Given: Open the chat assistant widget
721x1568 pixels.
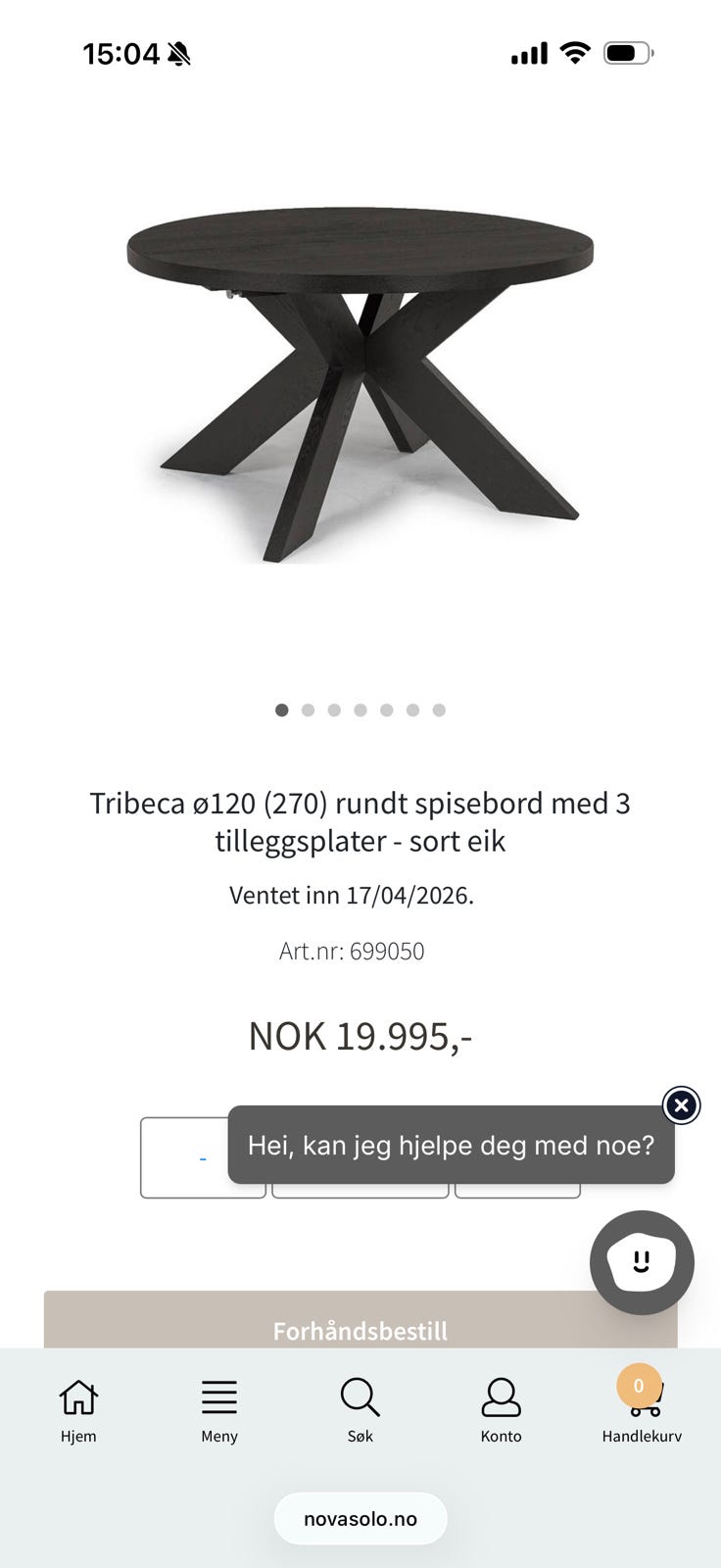Looking at the screenshot, I should pos(642,1262).
